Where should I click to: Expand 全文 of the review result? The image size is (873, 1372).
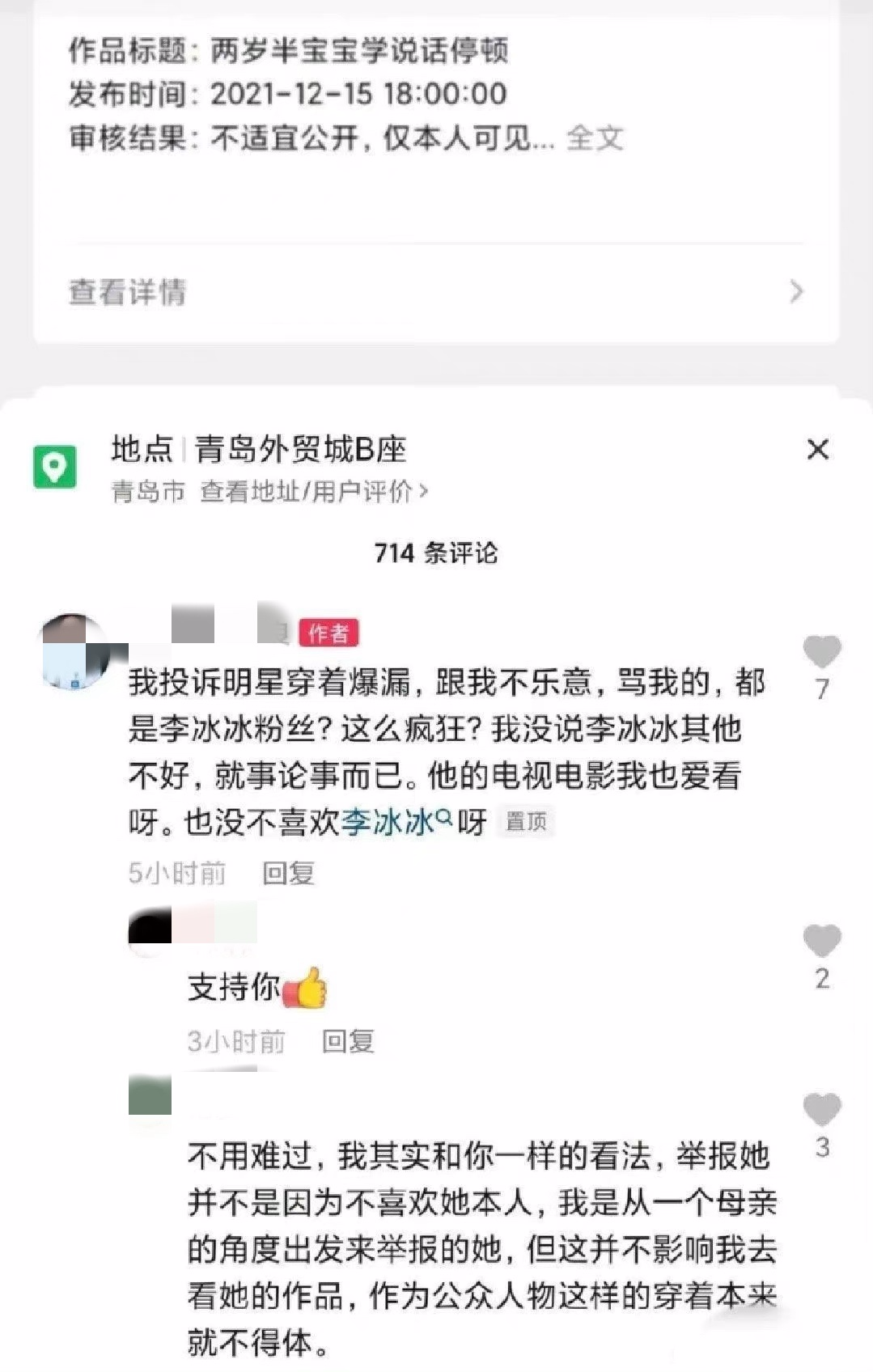(595, 138)
